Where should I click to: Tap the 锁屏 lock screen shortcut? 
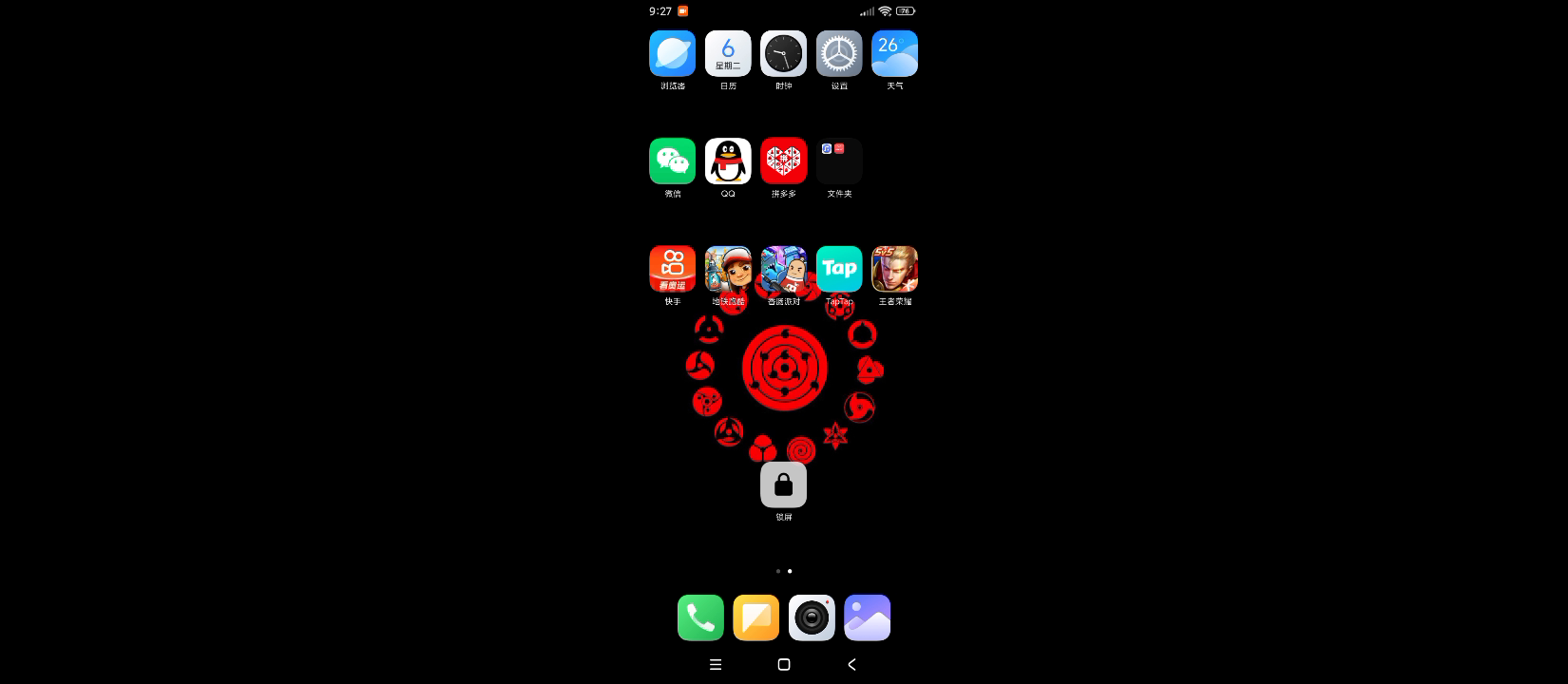pos(784,485)
